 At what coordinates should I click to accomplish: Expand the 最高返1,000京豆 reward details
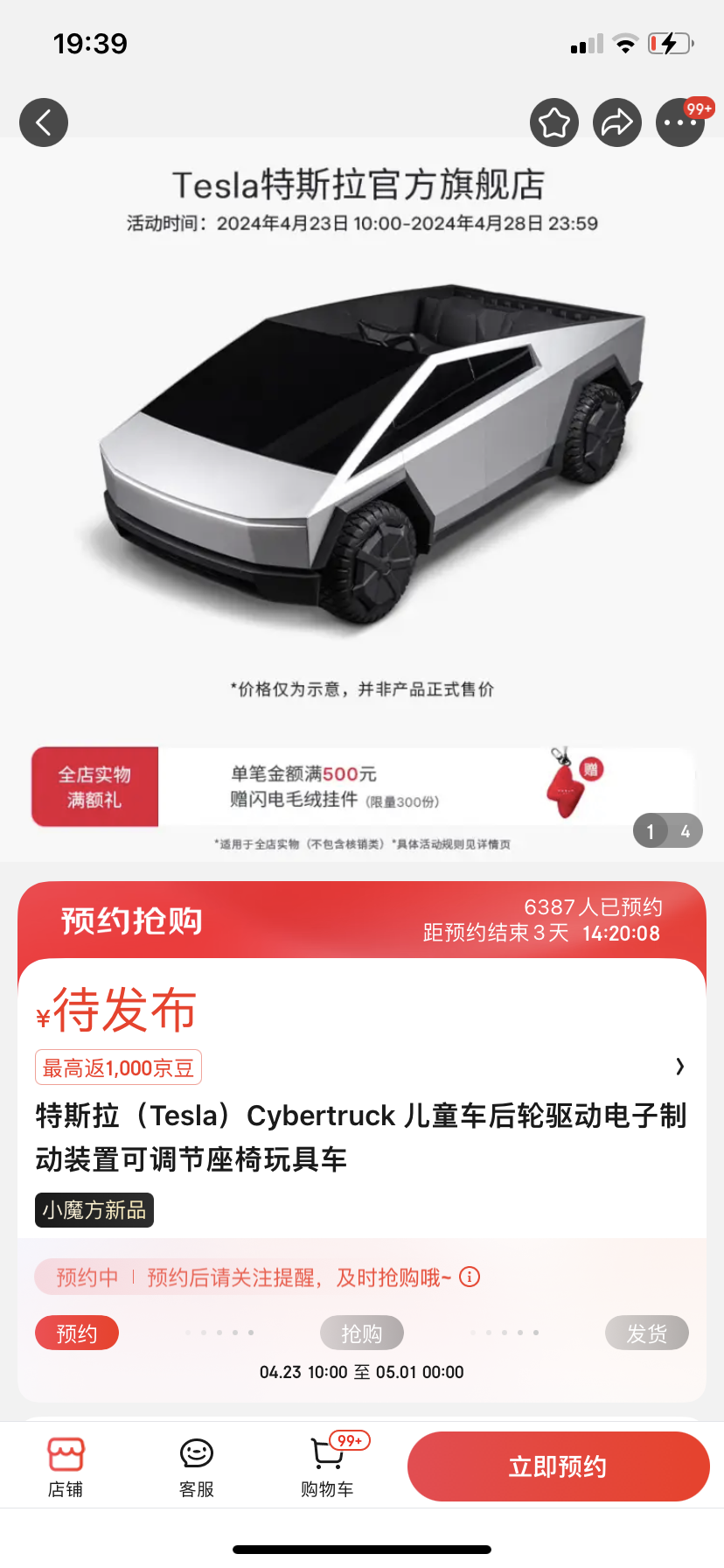coord(679,1067)
